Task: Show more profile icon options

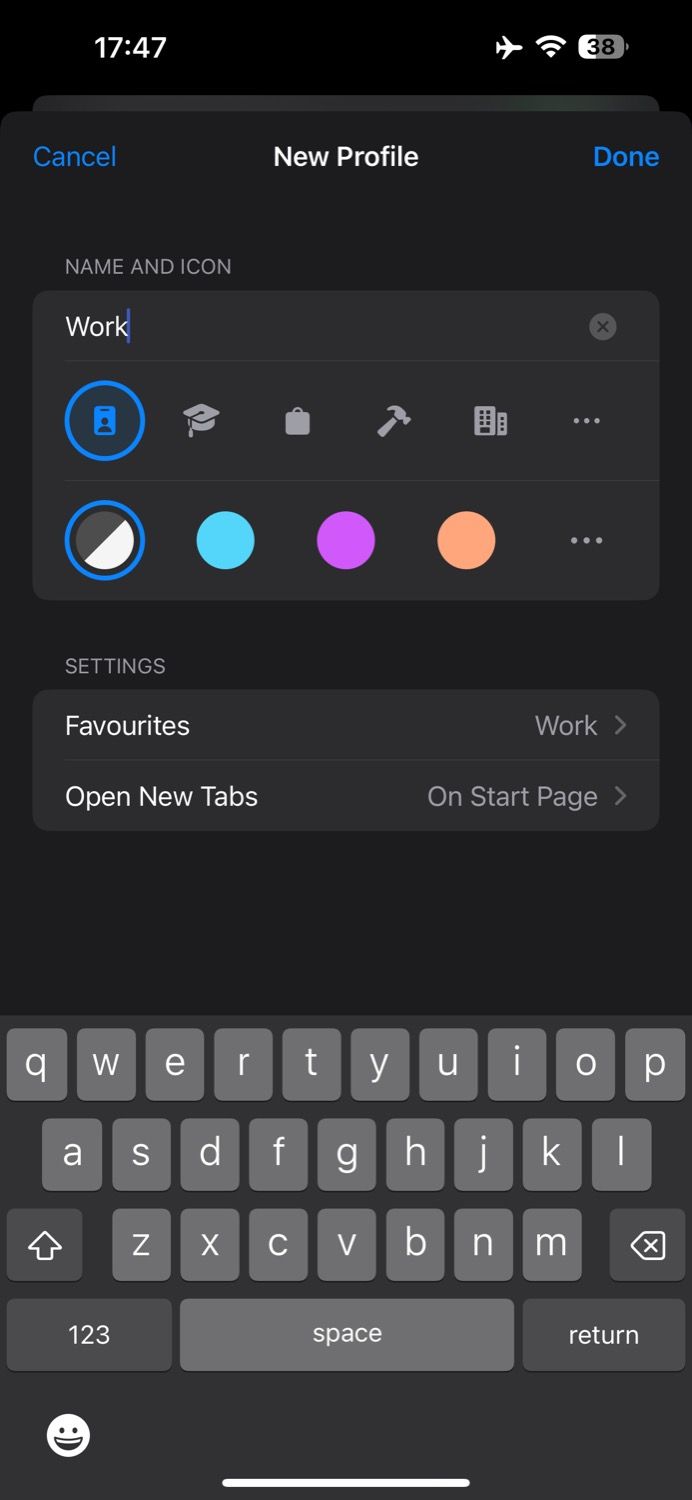Action: (x=586, y=421)
